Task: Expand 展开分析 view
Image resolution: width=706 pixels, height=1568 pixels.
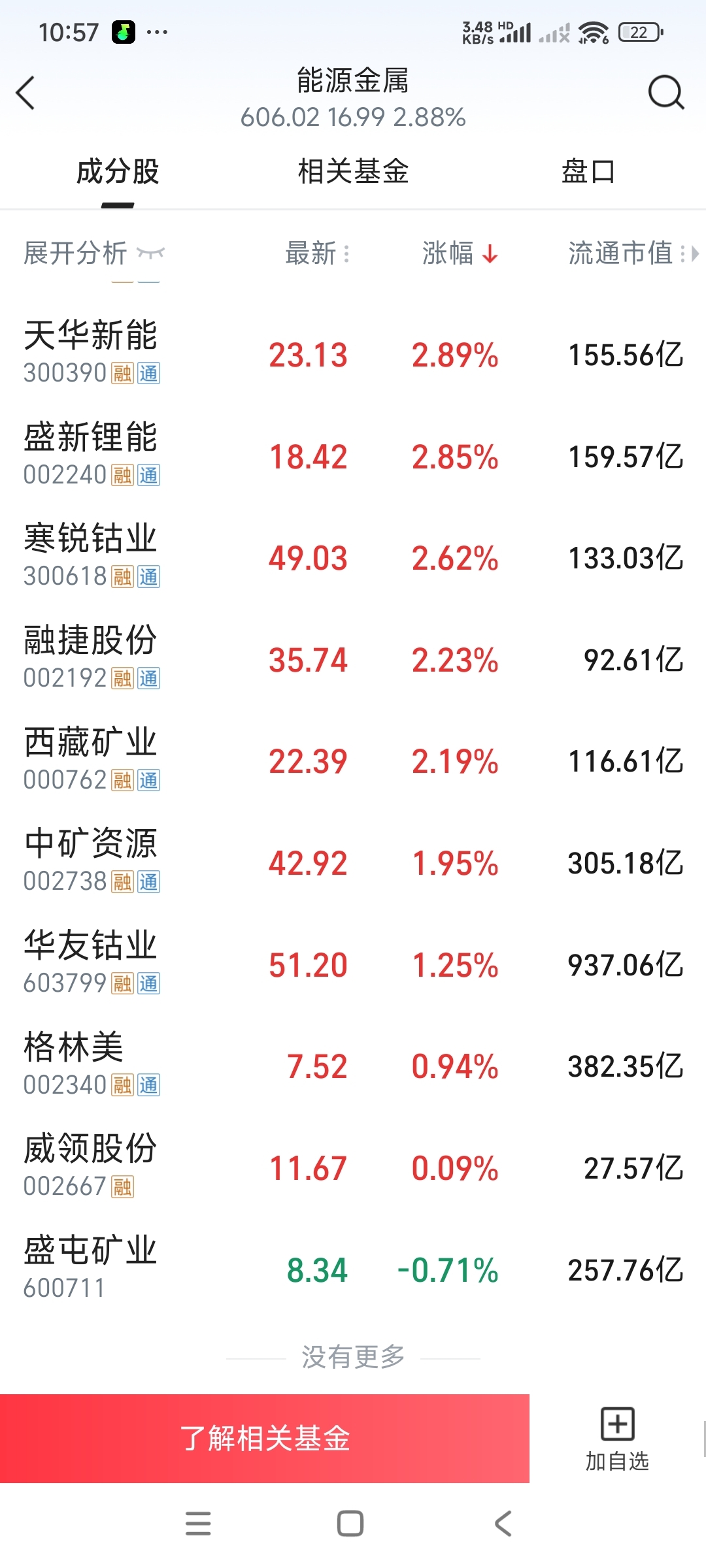Action: pos(94,253)
